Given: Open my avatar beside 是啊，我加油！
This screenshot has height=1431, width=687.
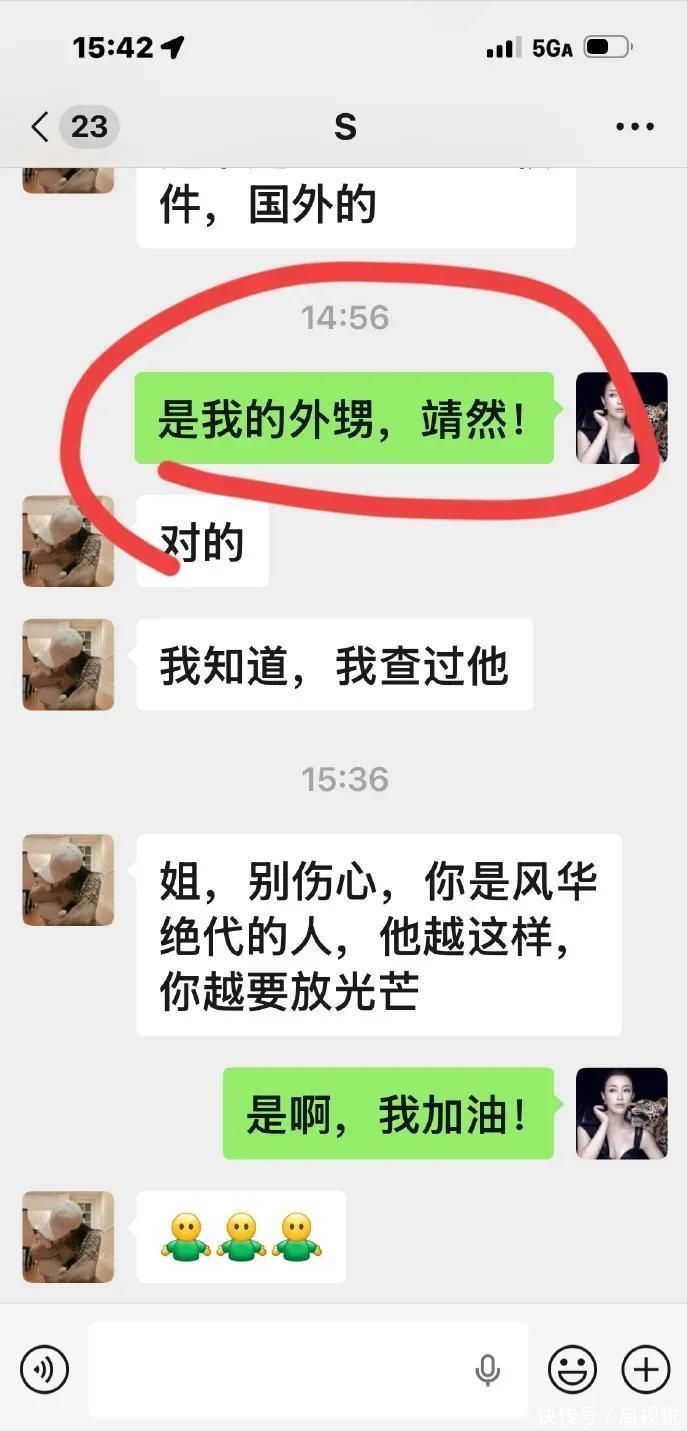Looking at the screenshot, I should tap(622, 1113).
